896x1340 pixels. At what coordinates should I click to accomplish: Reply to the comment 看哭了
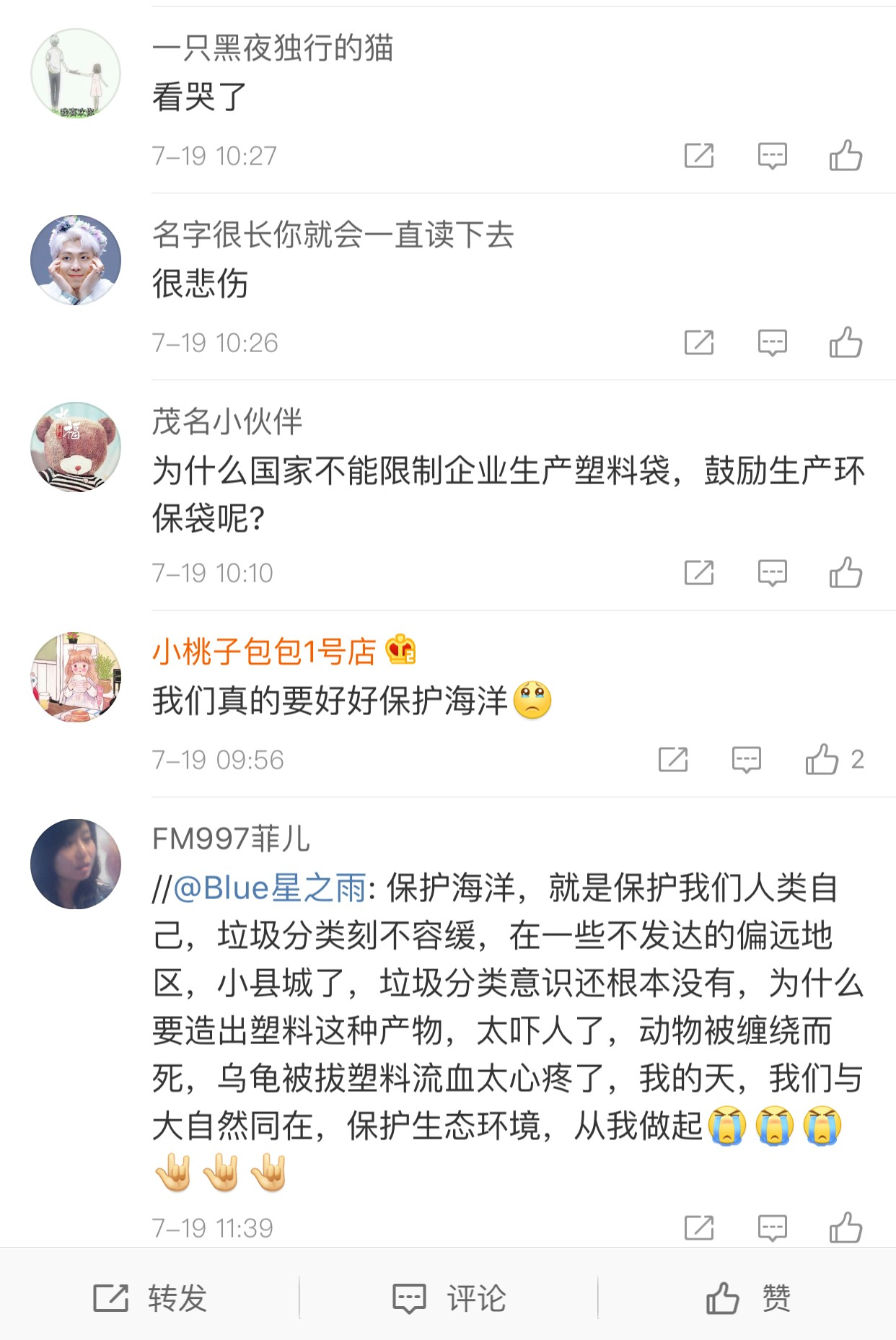772,156
